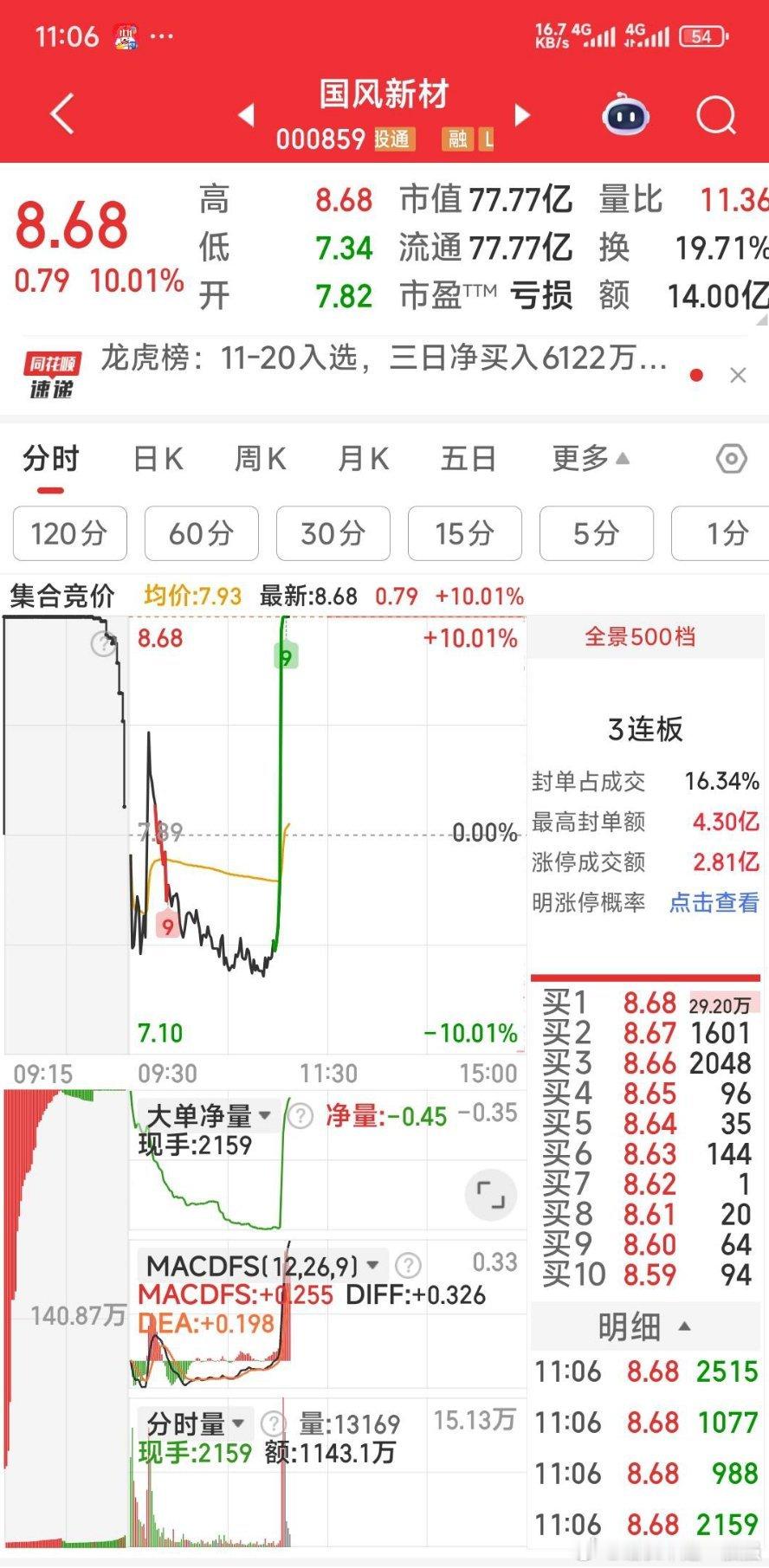
Task: Tap the AI robot assistant icon
Action: 626,114
